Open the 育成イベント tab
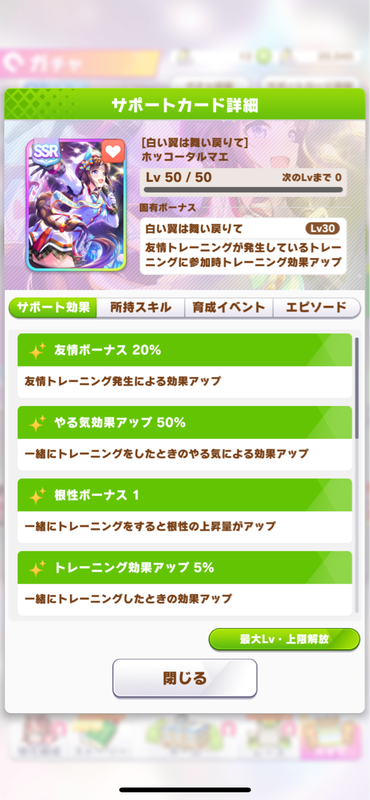The height and width of the screenshot is (800, 370). click(x=229, y=308)
